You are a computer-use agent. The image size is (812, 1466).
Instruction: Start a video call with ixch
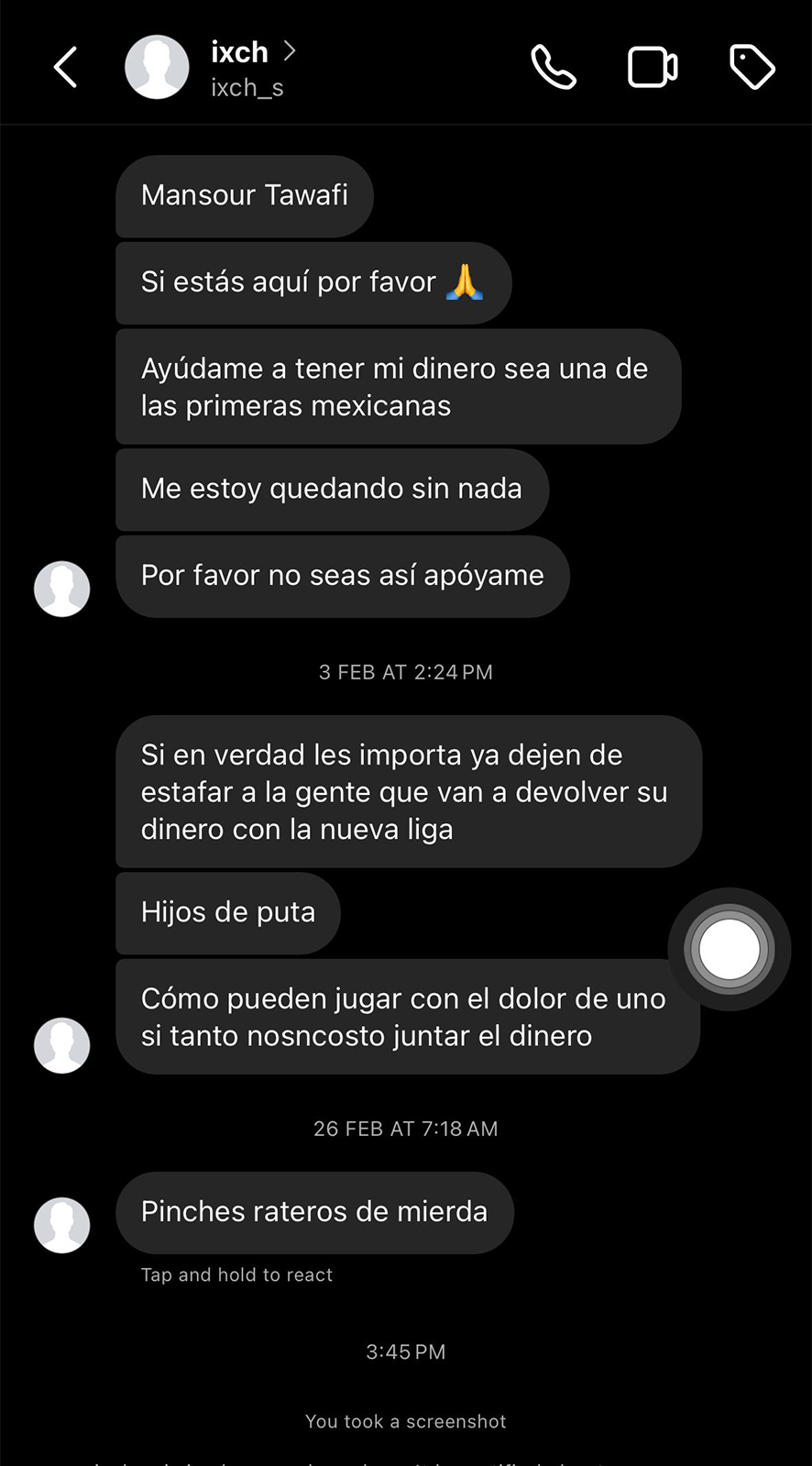point(653,67)
